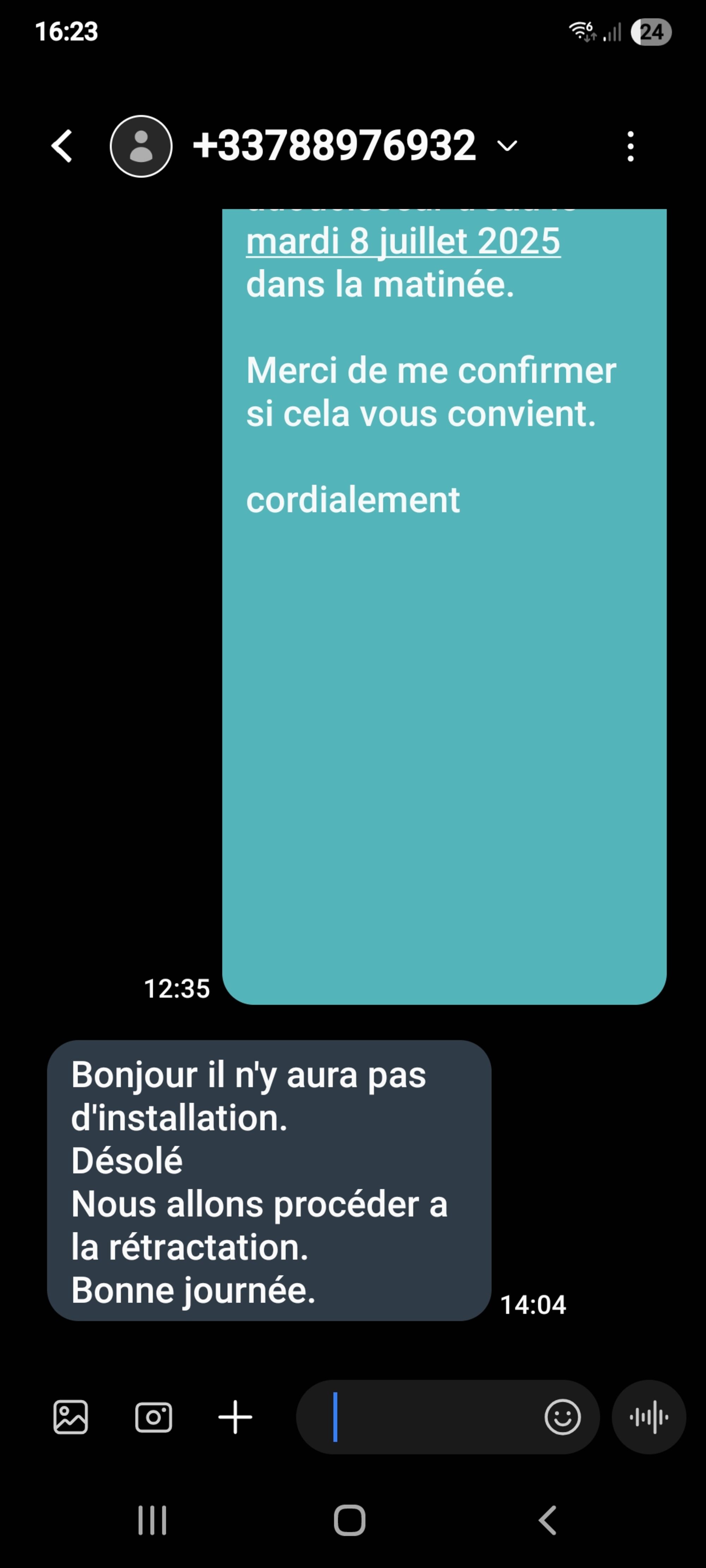Go back to the conversations list

point(62,146)
